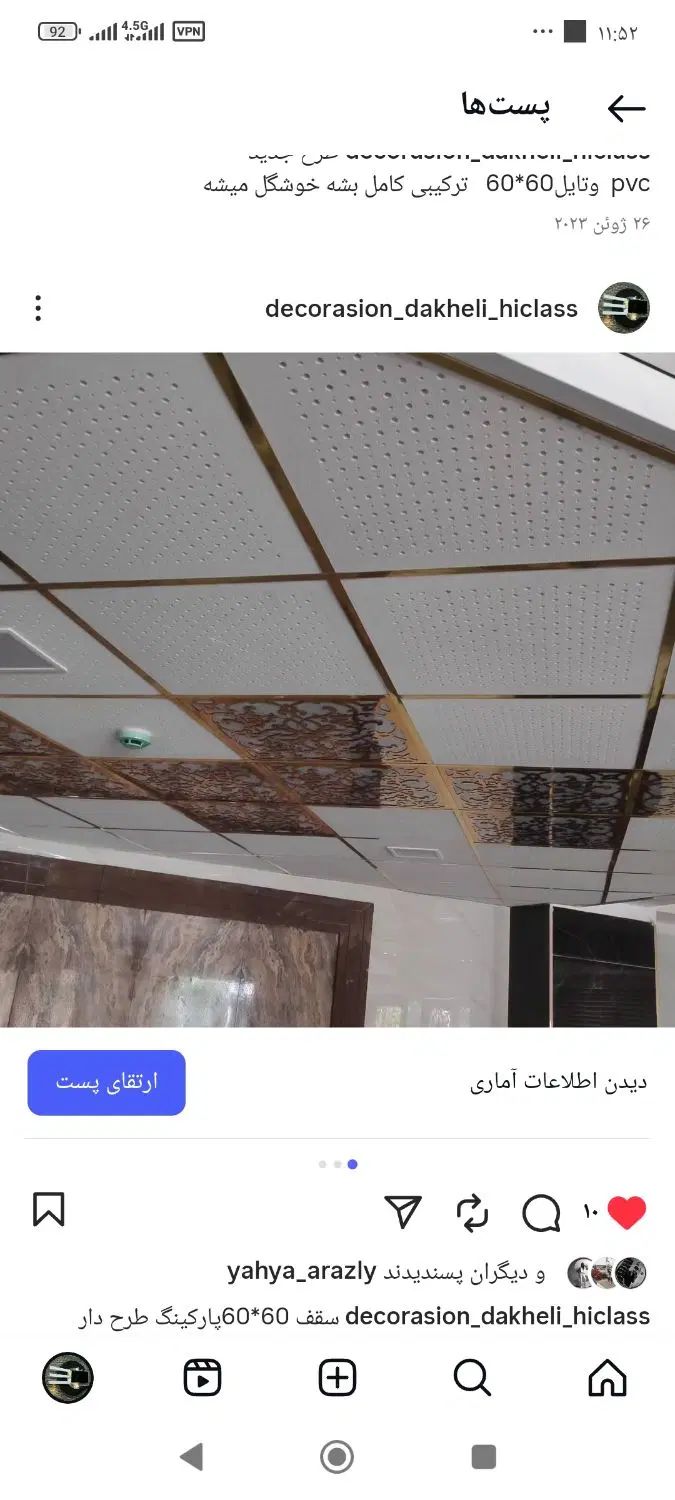Open decorasion_dakheli_hiclass profile from post header
Viewport: 675px width, 1500px height.
coord(421,309)
